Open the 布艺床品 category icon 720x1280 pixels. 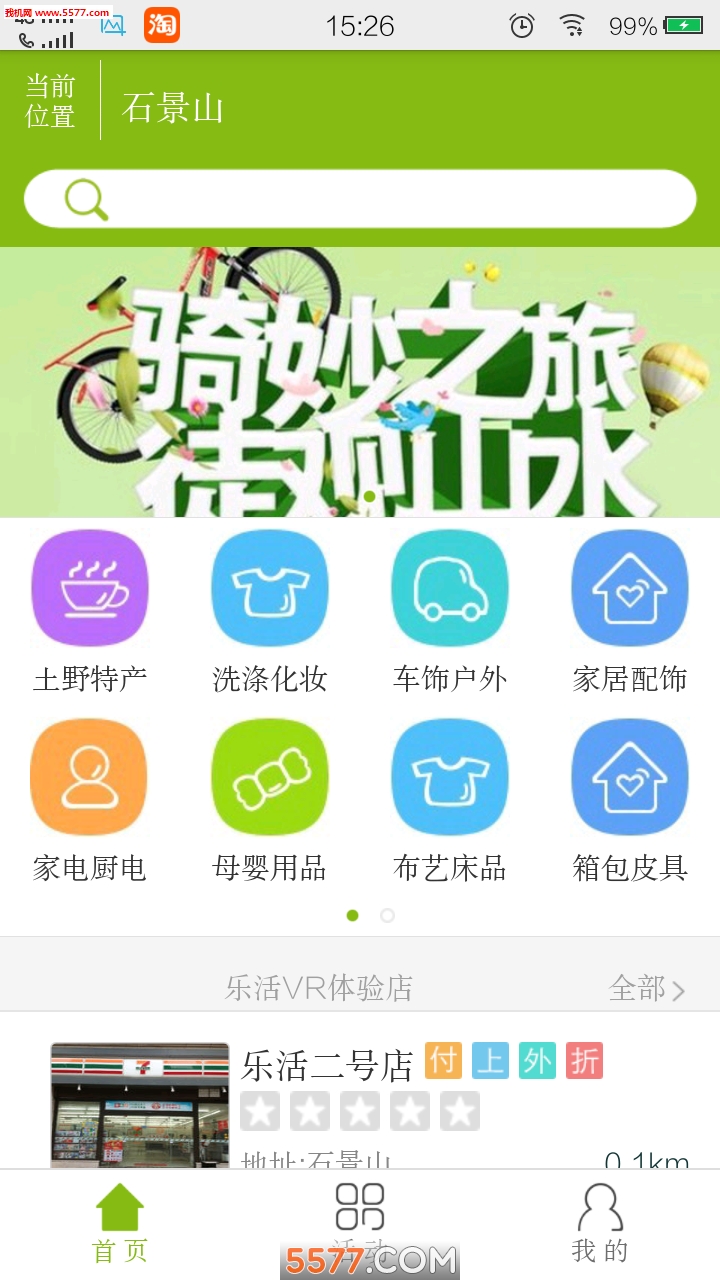pyautogui.click(x=450, y=777)
